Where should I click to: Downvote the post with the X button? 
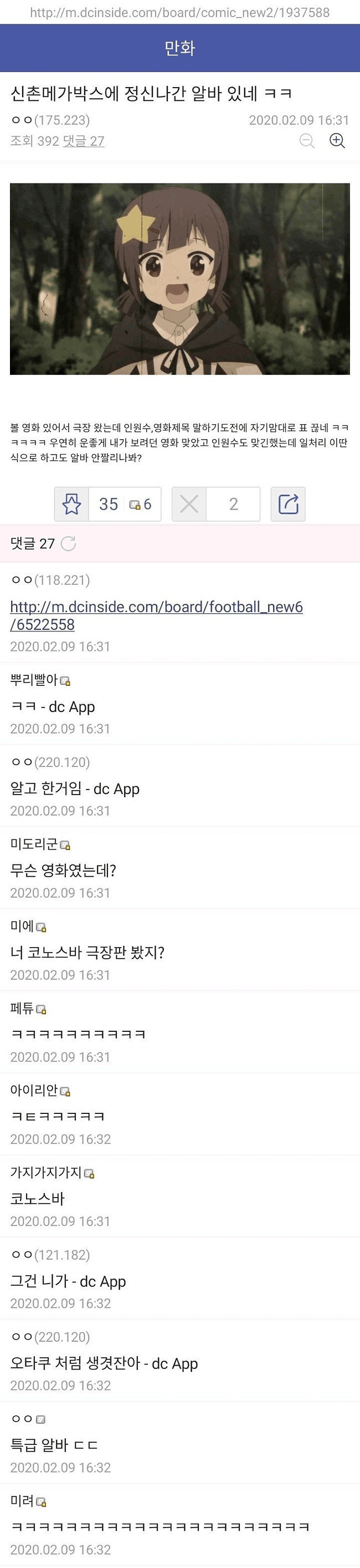(189, 504)
